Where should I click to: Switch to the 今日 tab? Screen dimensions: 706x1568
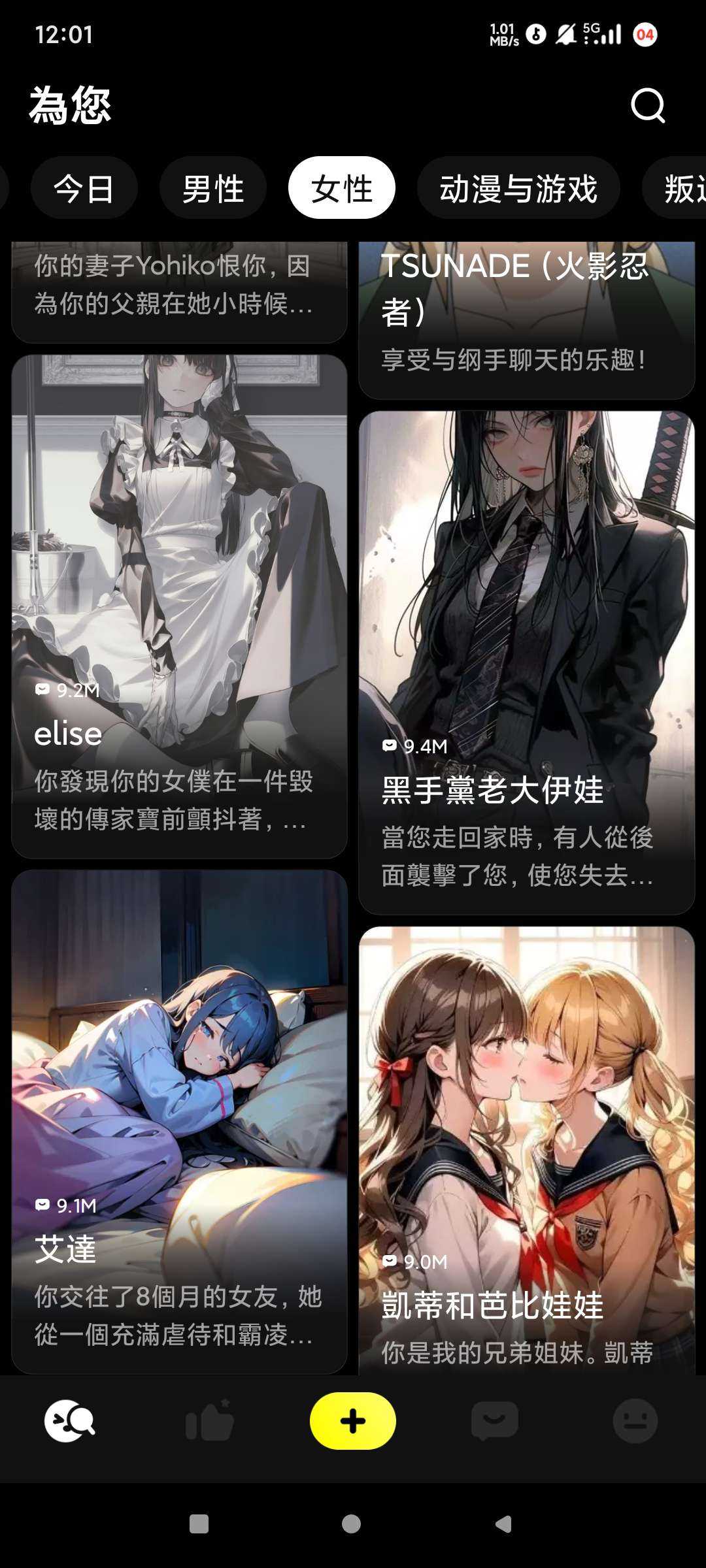[x=84, y=189]
